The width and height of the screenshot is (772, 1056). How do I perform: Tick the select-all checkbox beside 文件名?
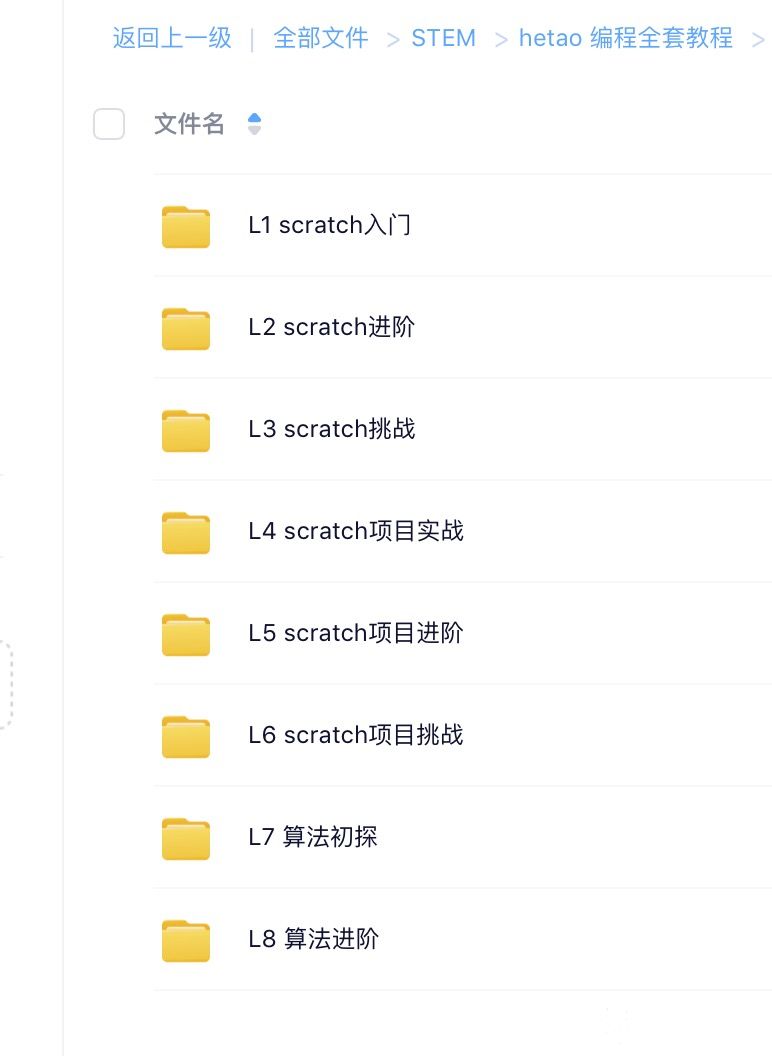[109, 125]
